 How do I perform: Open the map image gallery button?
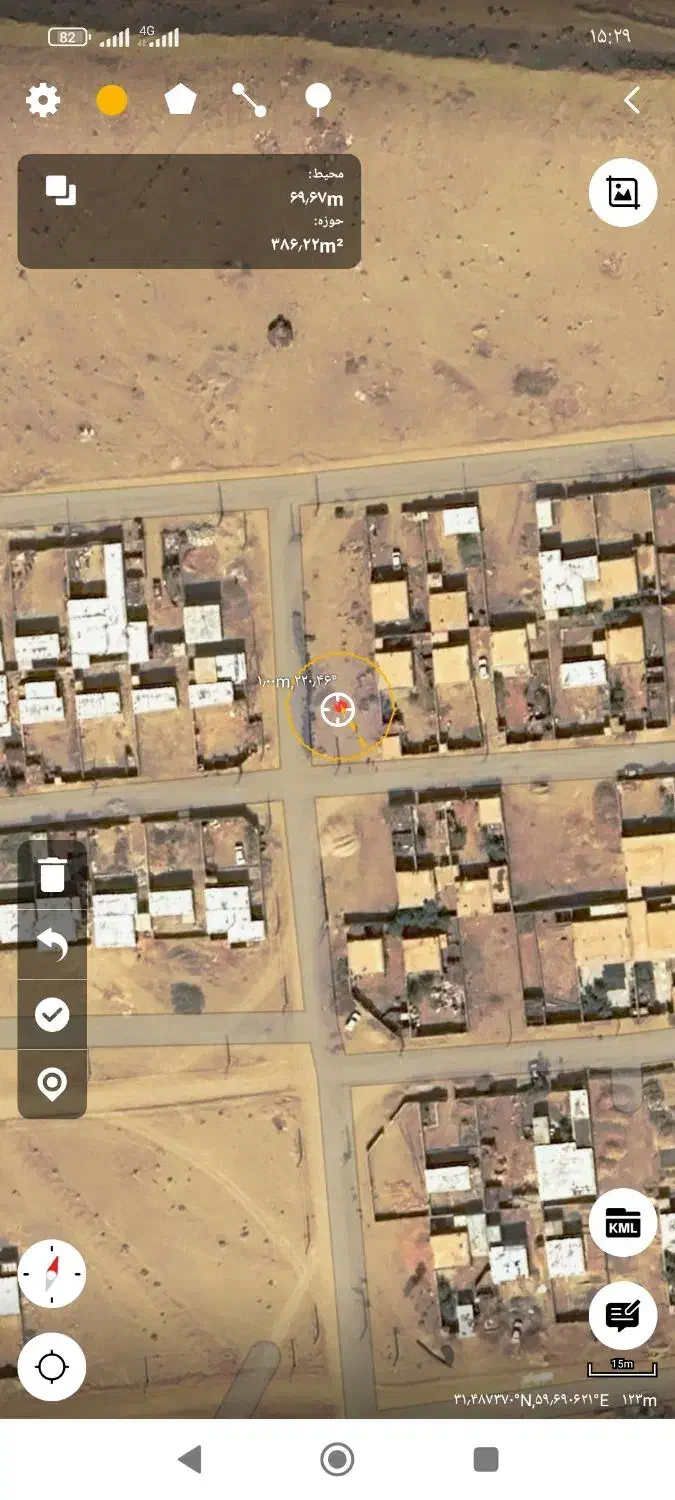coord(622,192)
